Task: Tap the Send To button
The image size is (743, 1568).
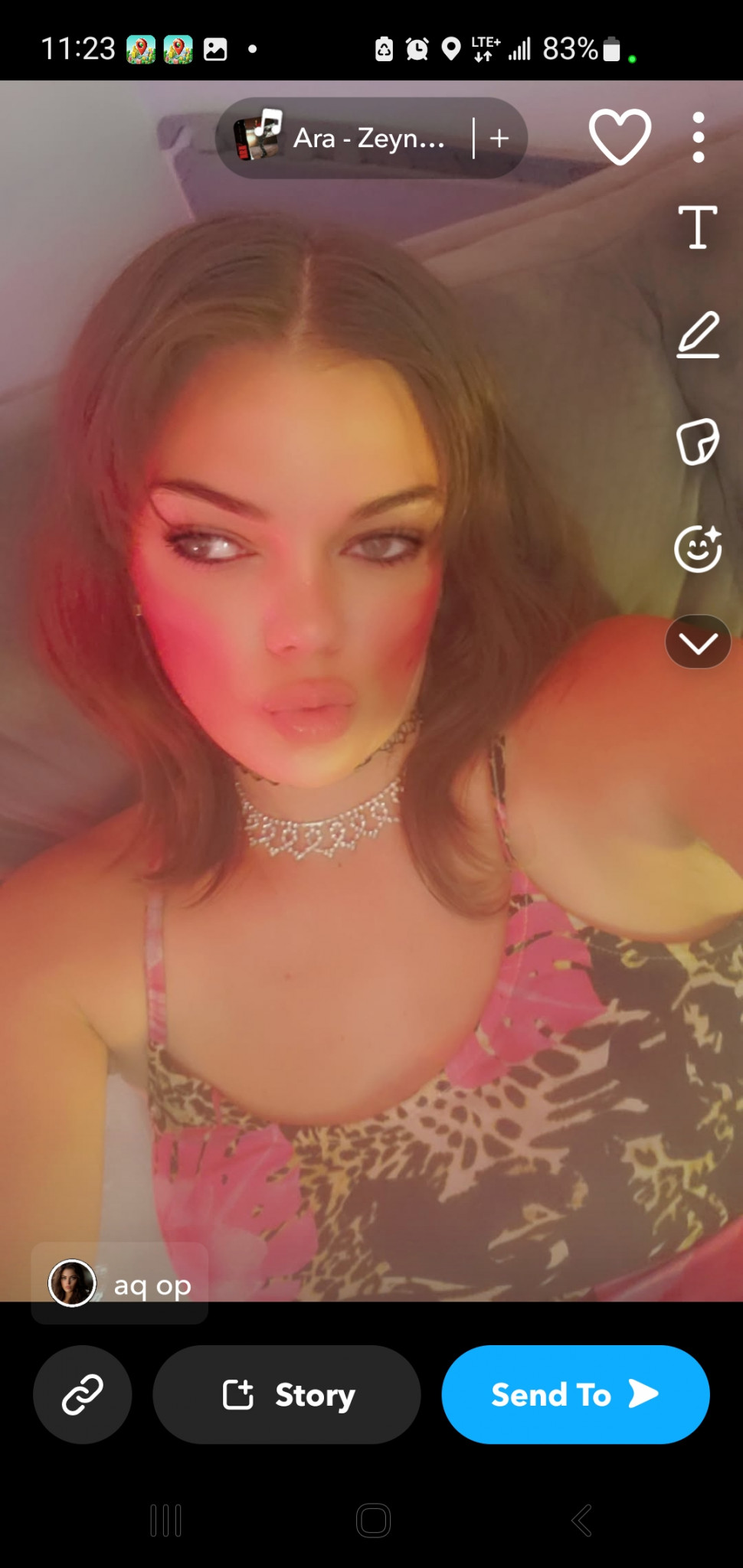Action: click(575, 1394)
